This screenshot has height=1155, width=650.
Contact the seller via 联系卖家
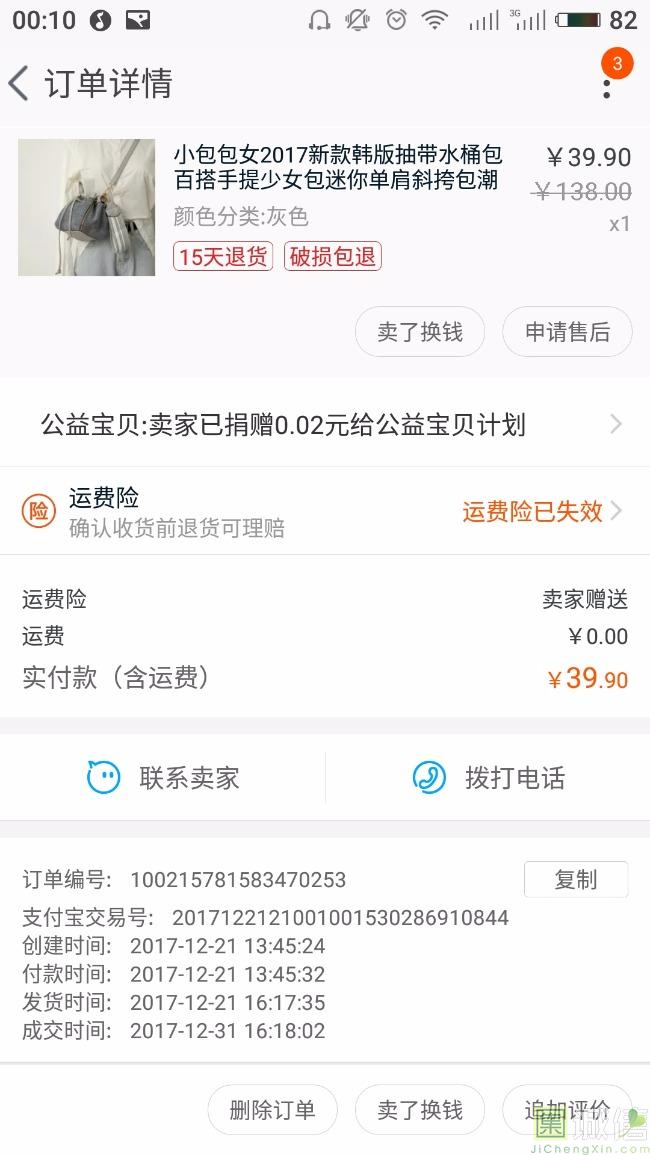click(163, 777)
